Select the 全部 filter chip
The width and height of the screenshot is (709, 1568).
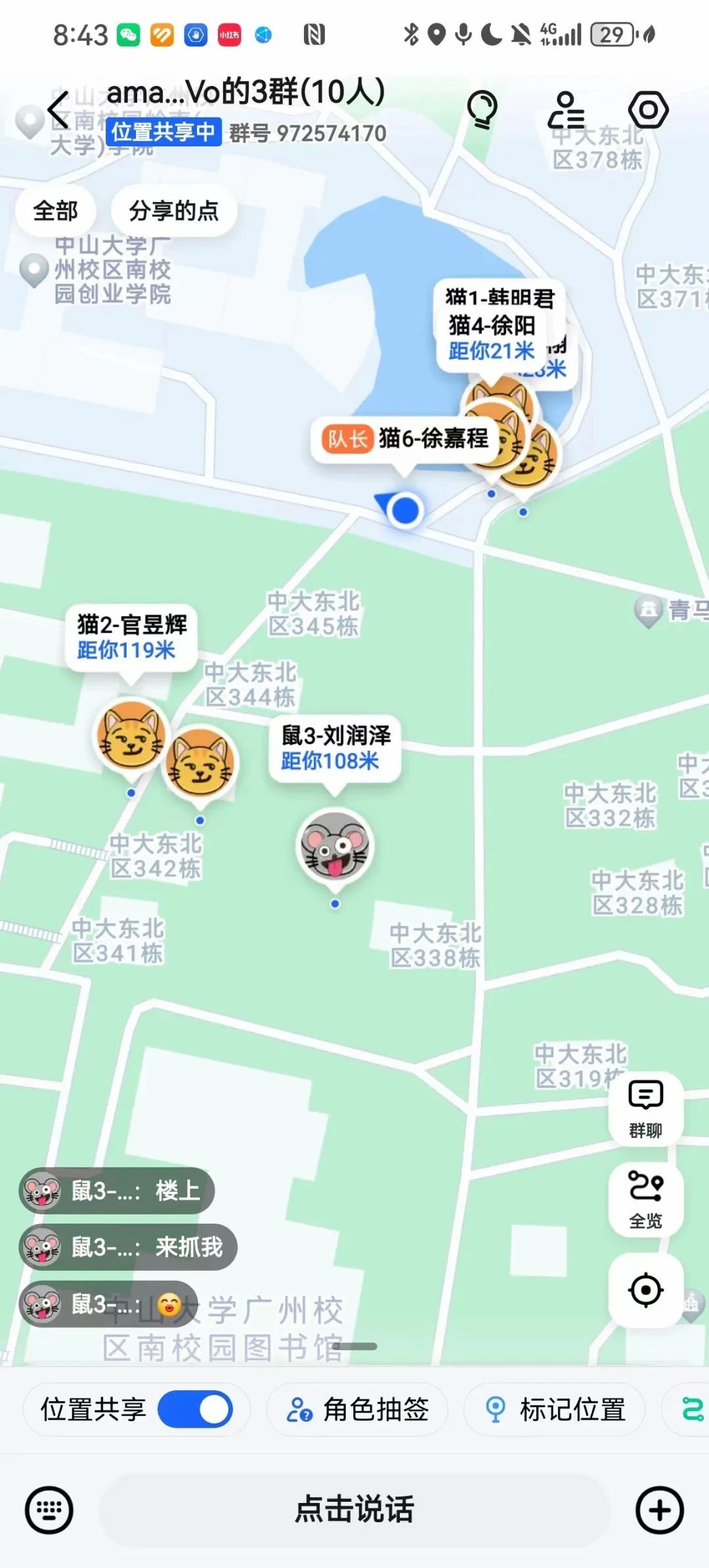tap(56, 211)
